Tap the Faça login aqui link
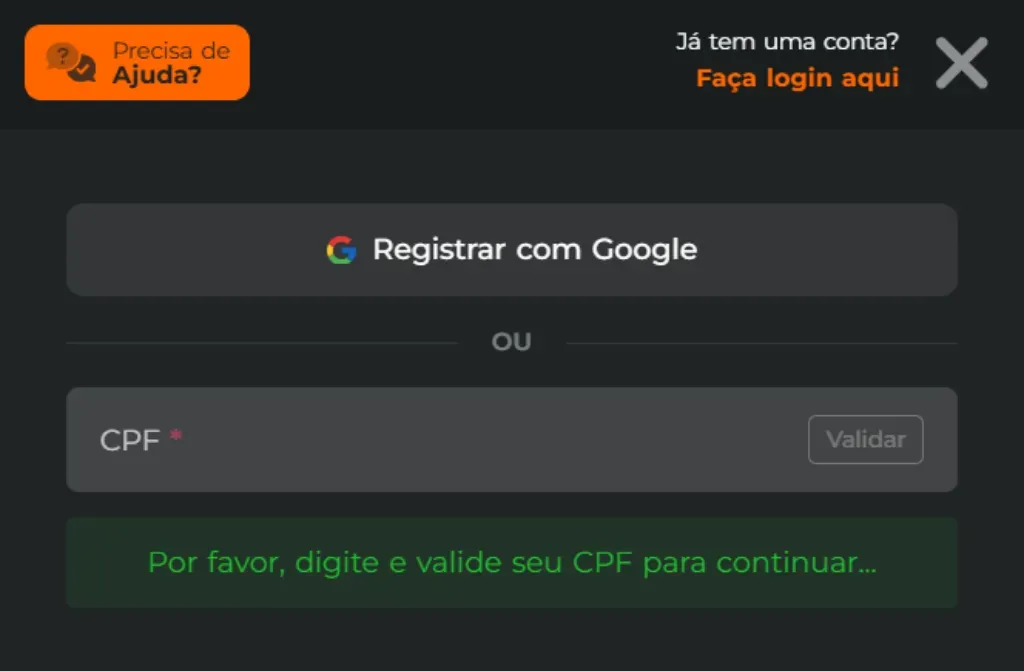Viewport: 1024px width, 671px height. pyautogui.click(x=797, y=78)
